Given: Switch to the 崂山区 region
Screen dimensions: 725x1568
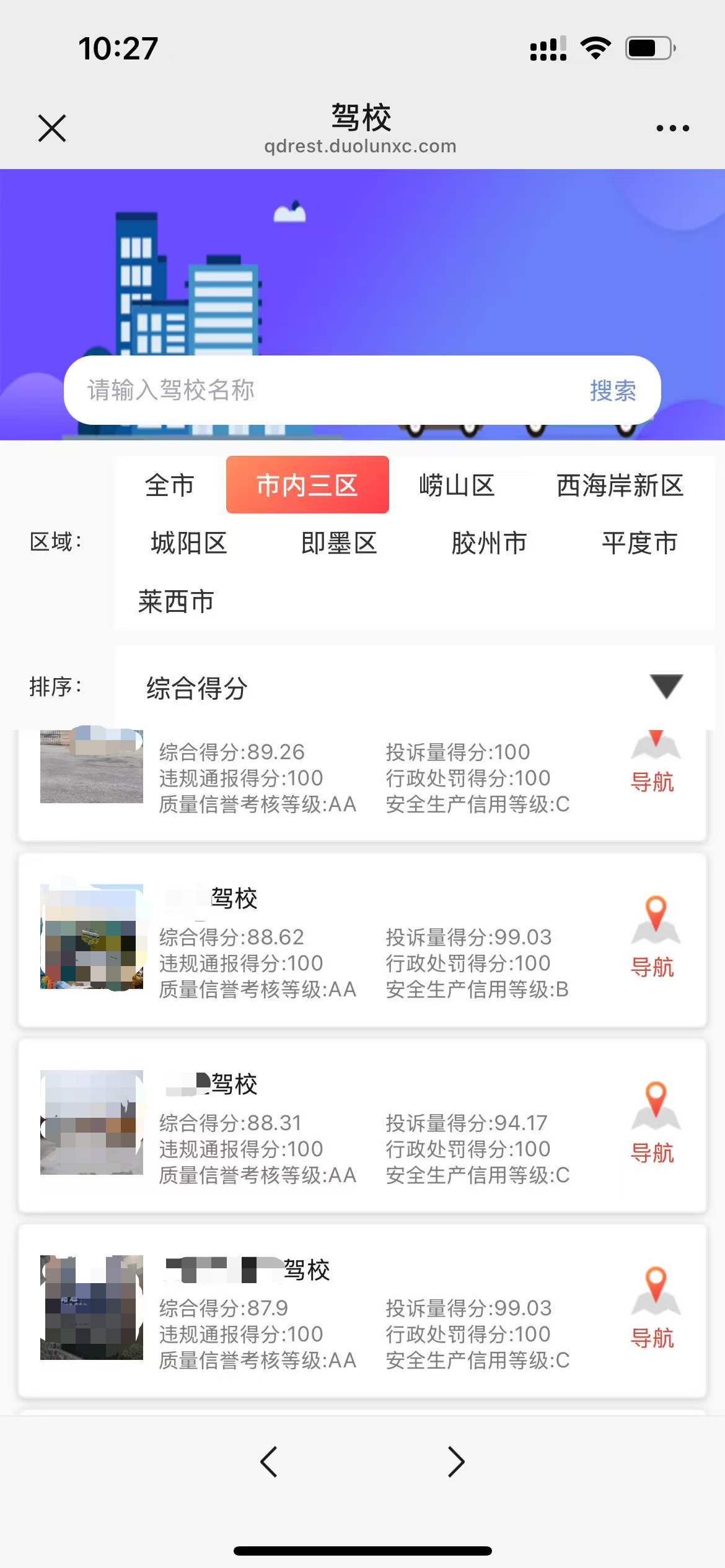Looking at the screenshot, I should 457,485.
